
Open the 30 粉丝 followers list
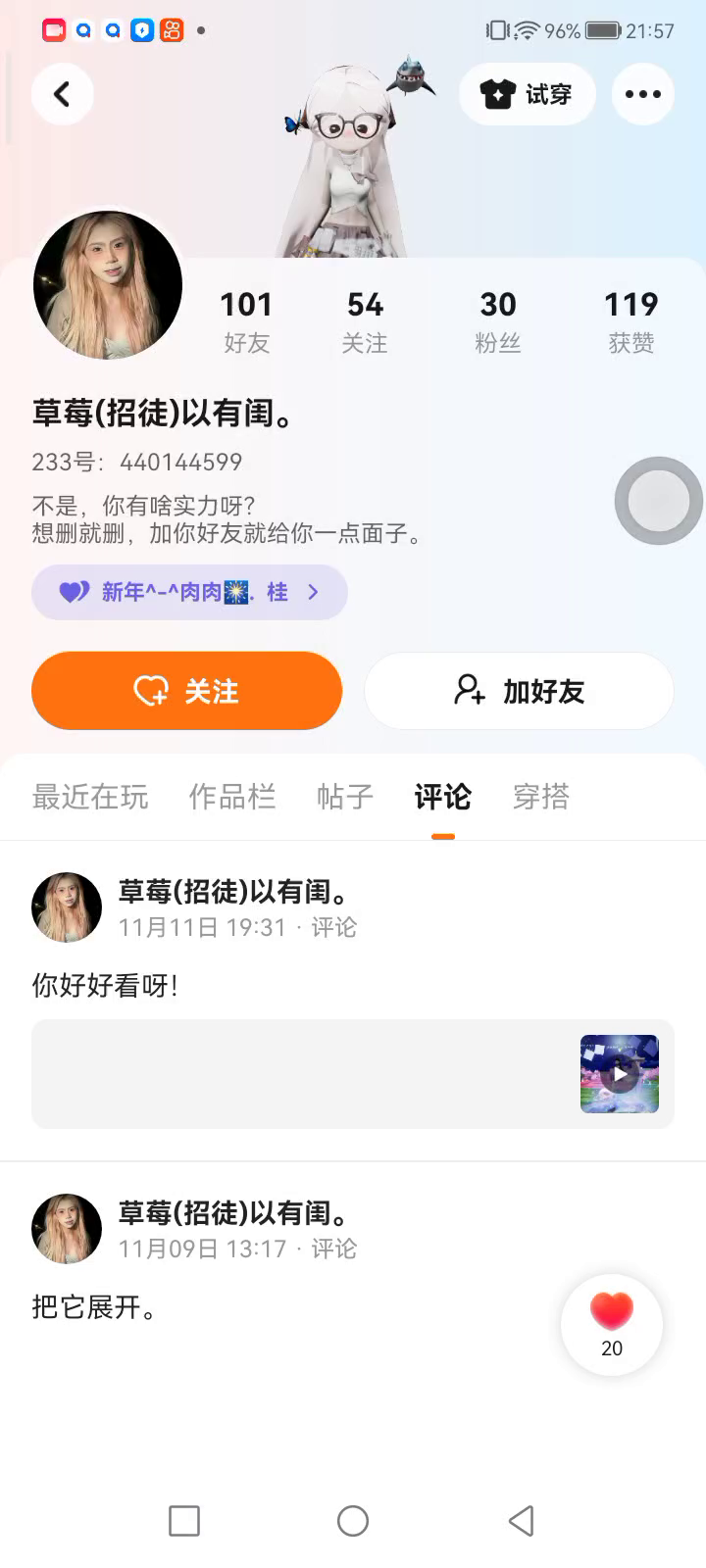tap(498, 319)
